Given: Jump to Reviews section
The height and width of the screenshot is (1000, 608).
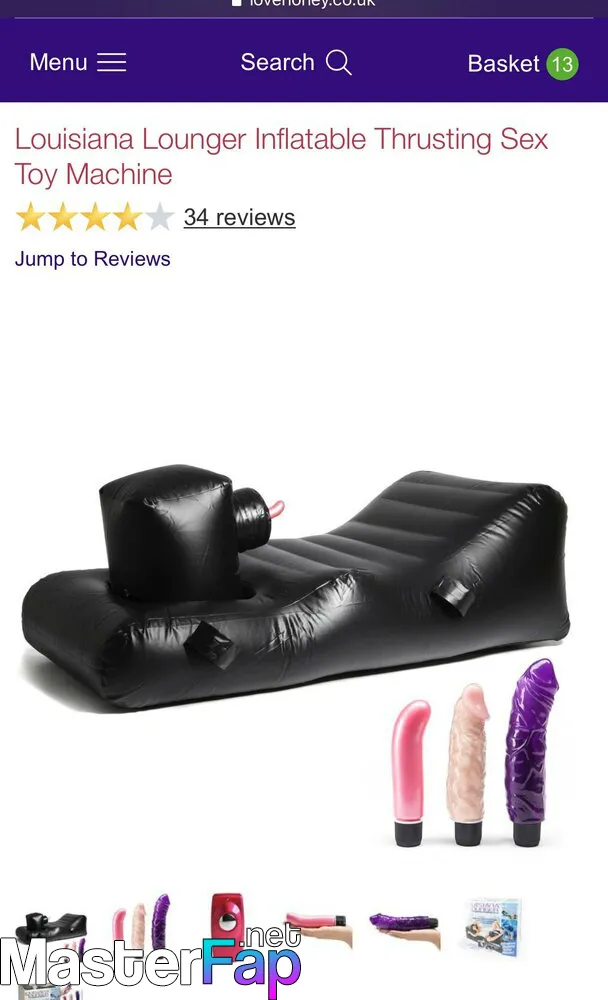Looking at the screenshot, I should click(x=93, y=259).
